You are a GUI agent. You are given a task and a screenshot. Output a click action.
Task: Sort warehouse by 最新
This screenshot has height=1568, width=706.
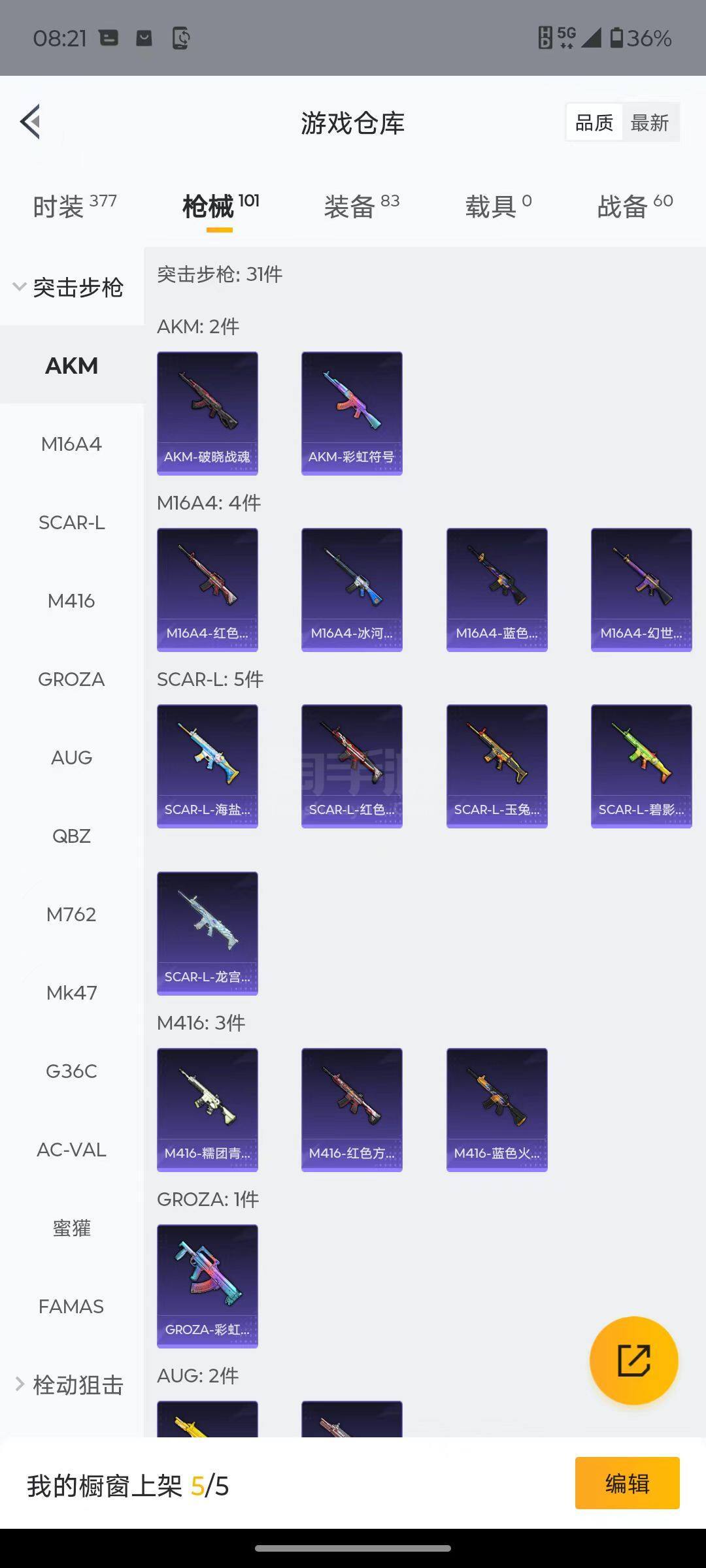pos(649,123)
